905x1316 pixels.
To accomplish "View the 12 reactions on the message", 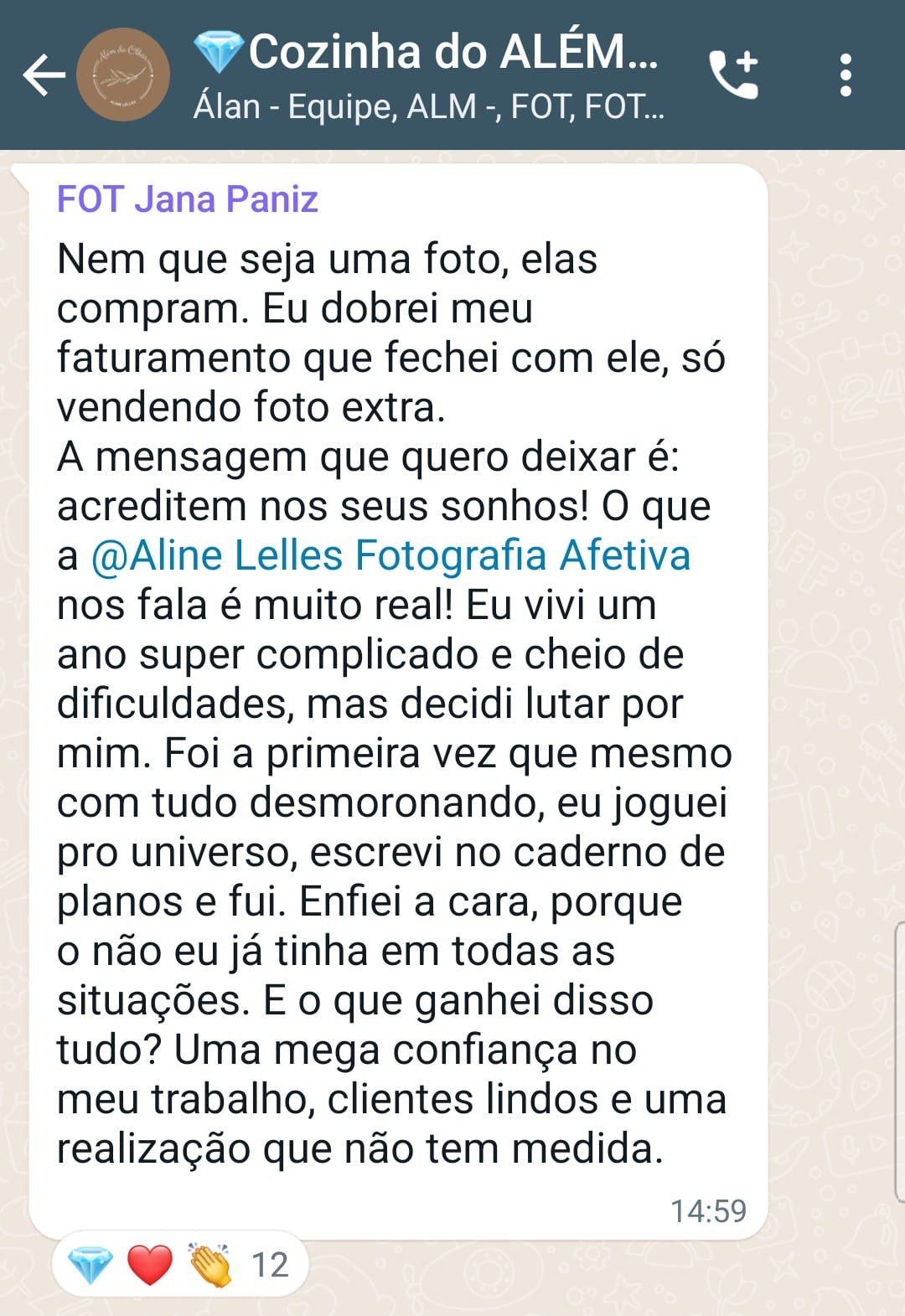I will [180, 1264].
